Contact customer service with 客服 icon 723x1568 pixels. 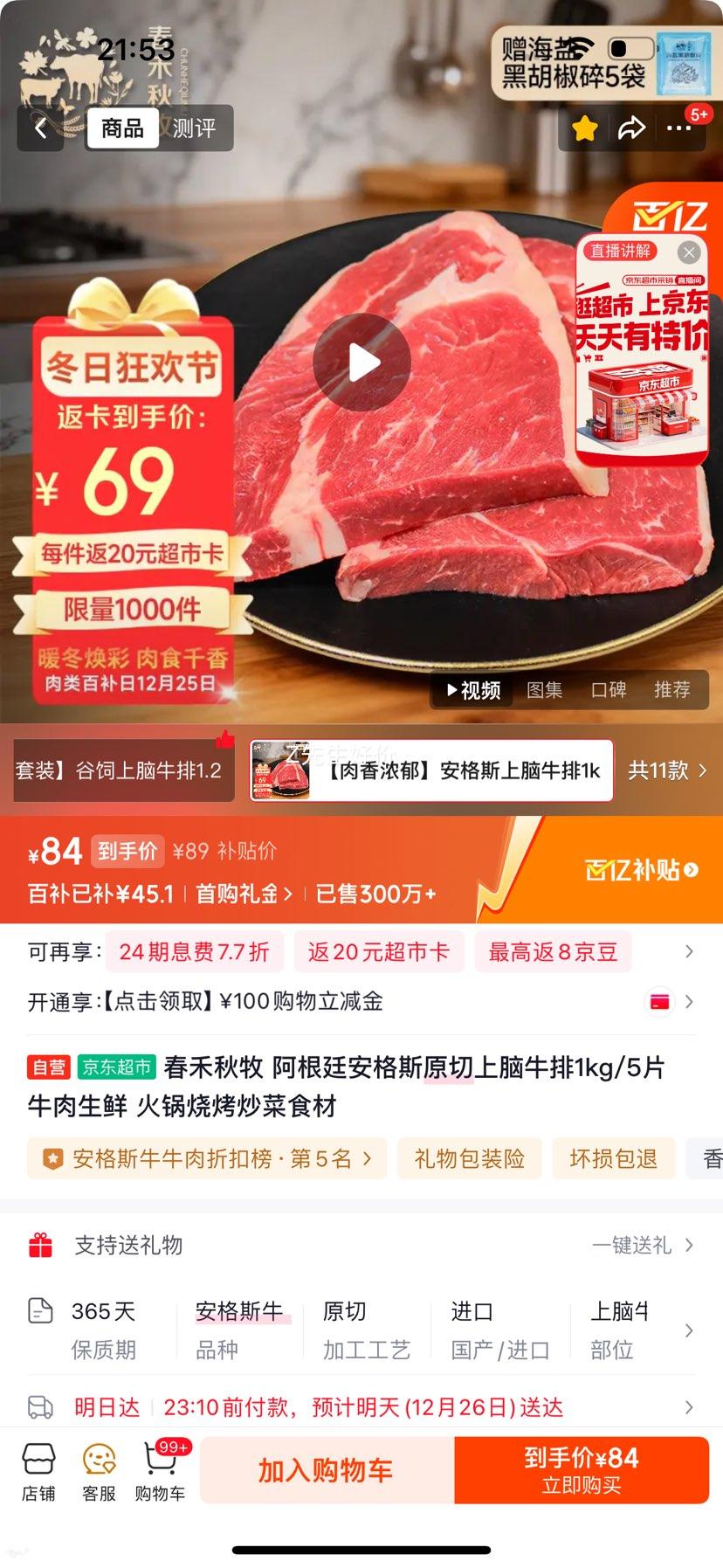coord(98,1470)
